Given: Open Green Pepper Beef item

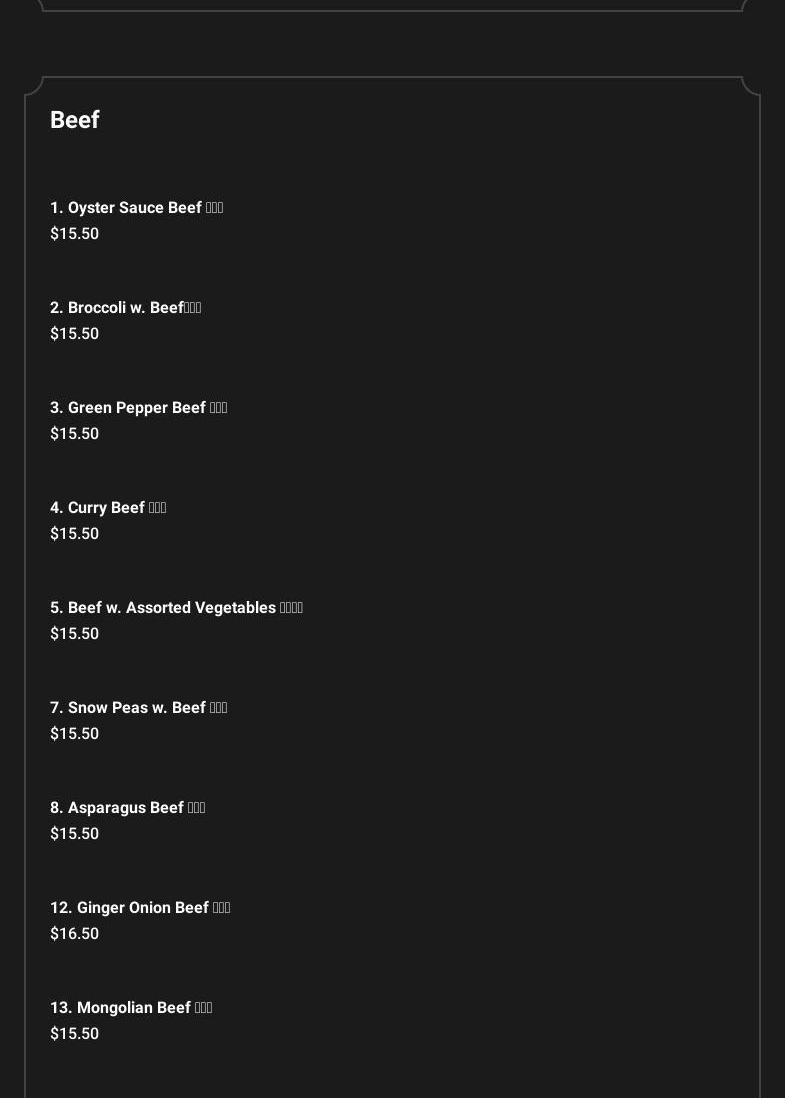Looking at the screenshot, I should coord(138,408).
